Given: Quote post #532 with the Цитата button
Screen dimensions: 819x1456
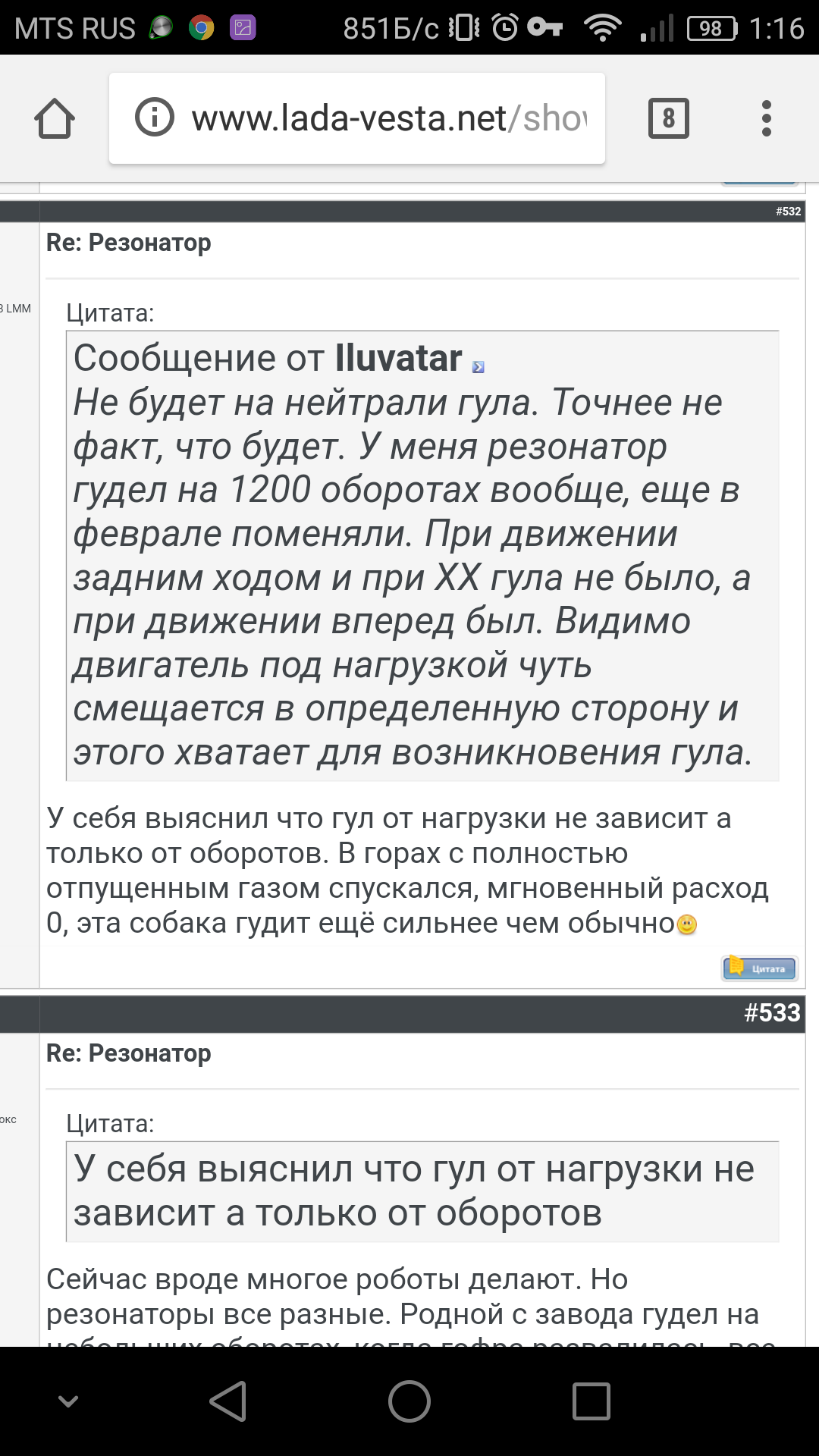Looking at the screenshot, I should point(760,968).
